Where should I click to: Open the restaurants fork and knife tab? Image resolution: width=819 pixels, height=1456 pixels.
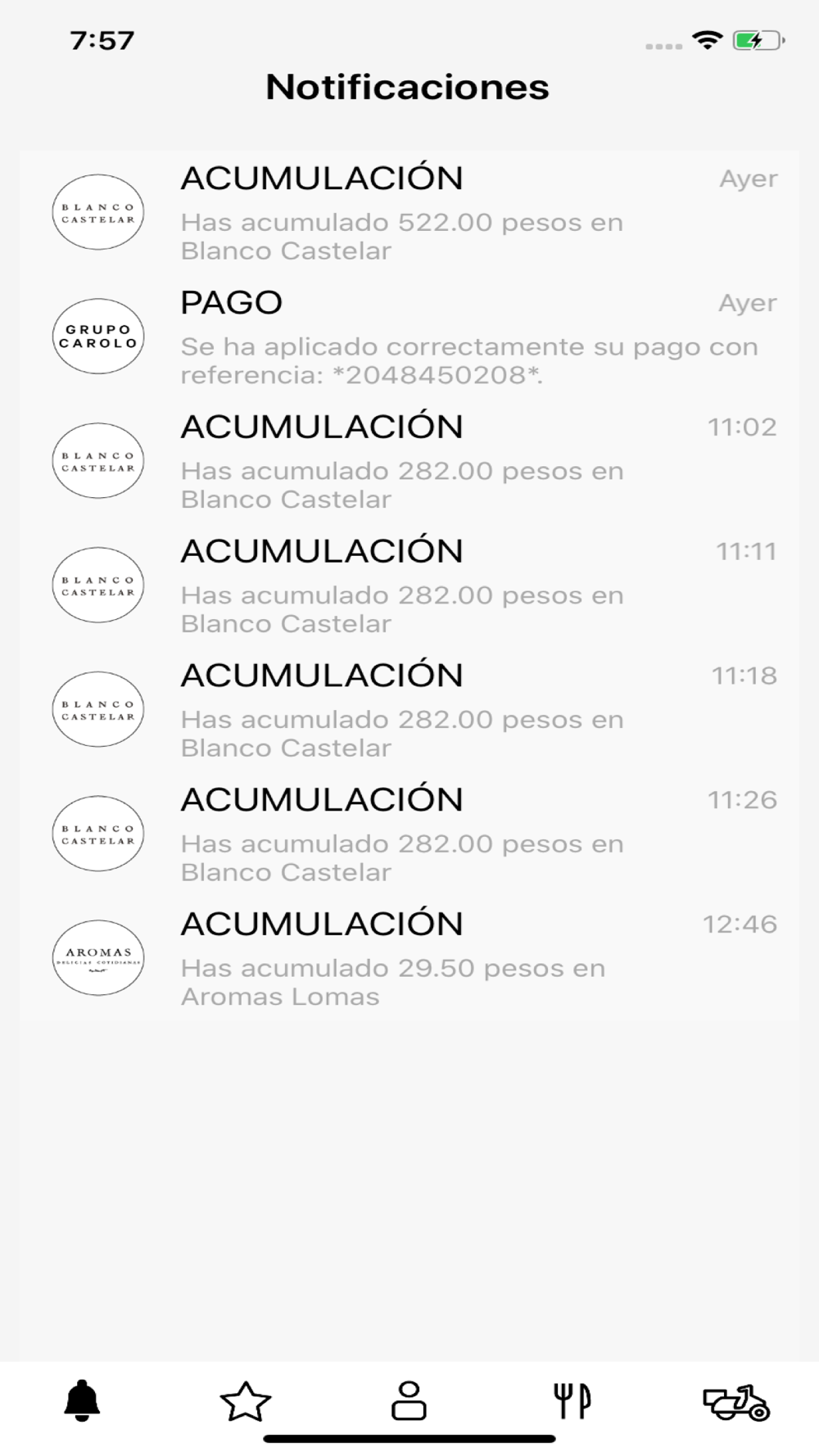coord(572,1400)
